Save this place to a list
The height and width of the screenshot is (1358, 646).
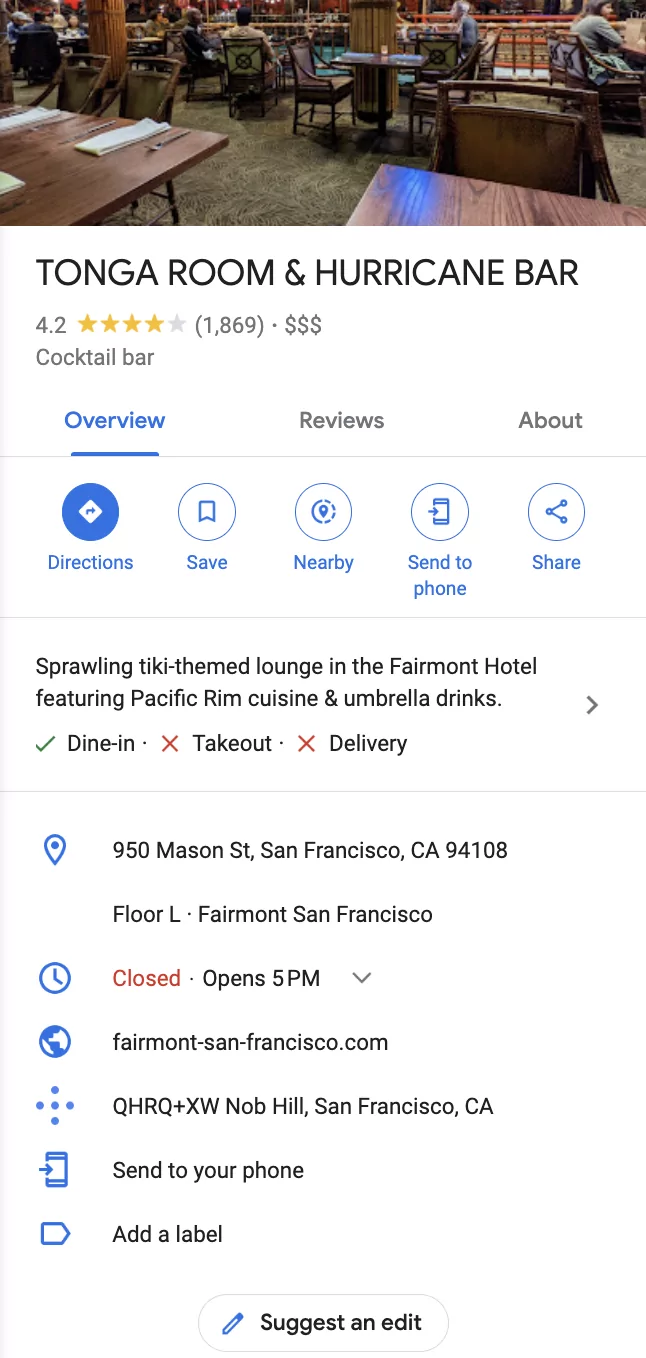pyautogui.click(x=207, y=513)
